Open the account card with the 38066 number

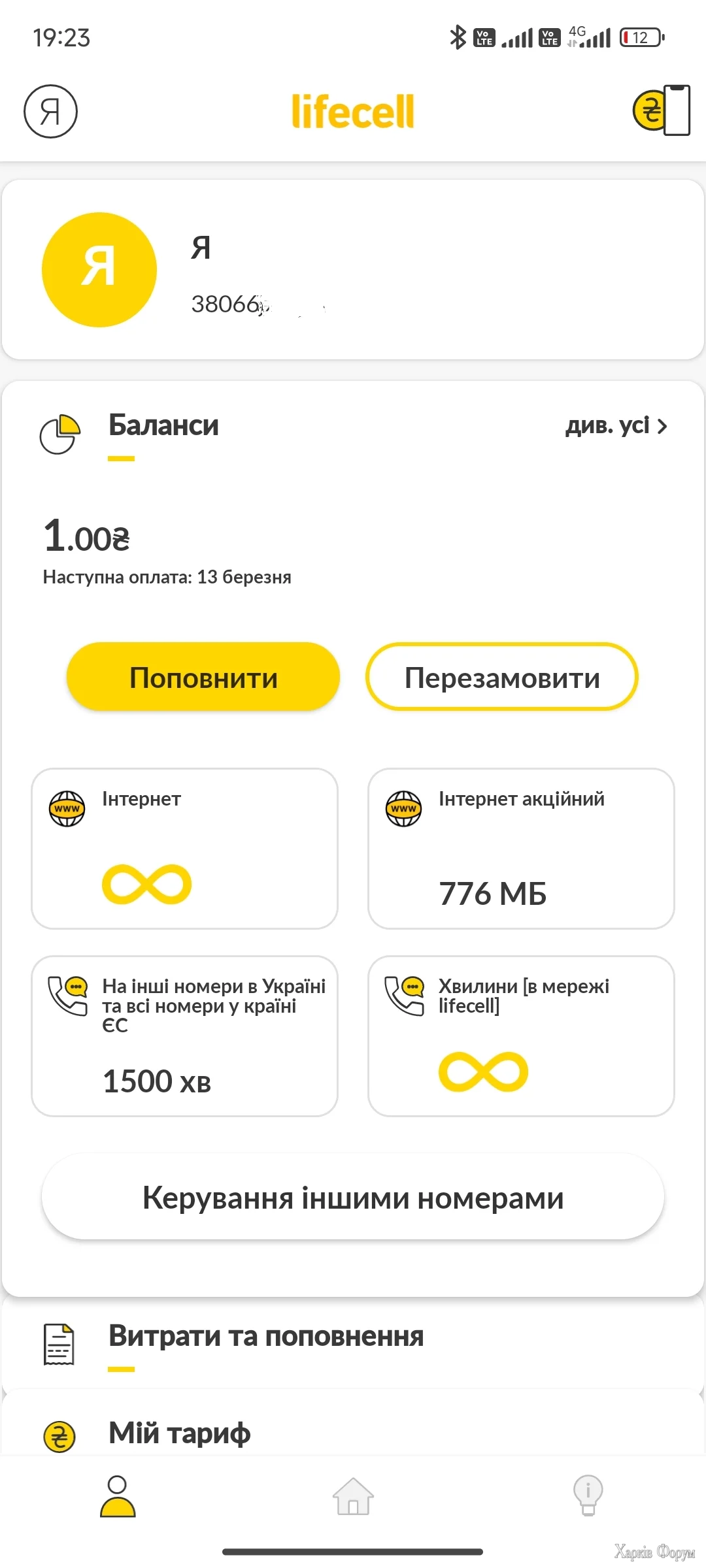353,270
